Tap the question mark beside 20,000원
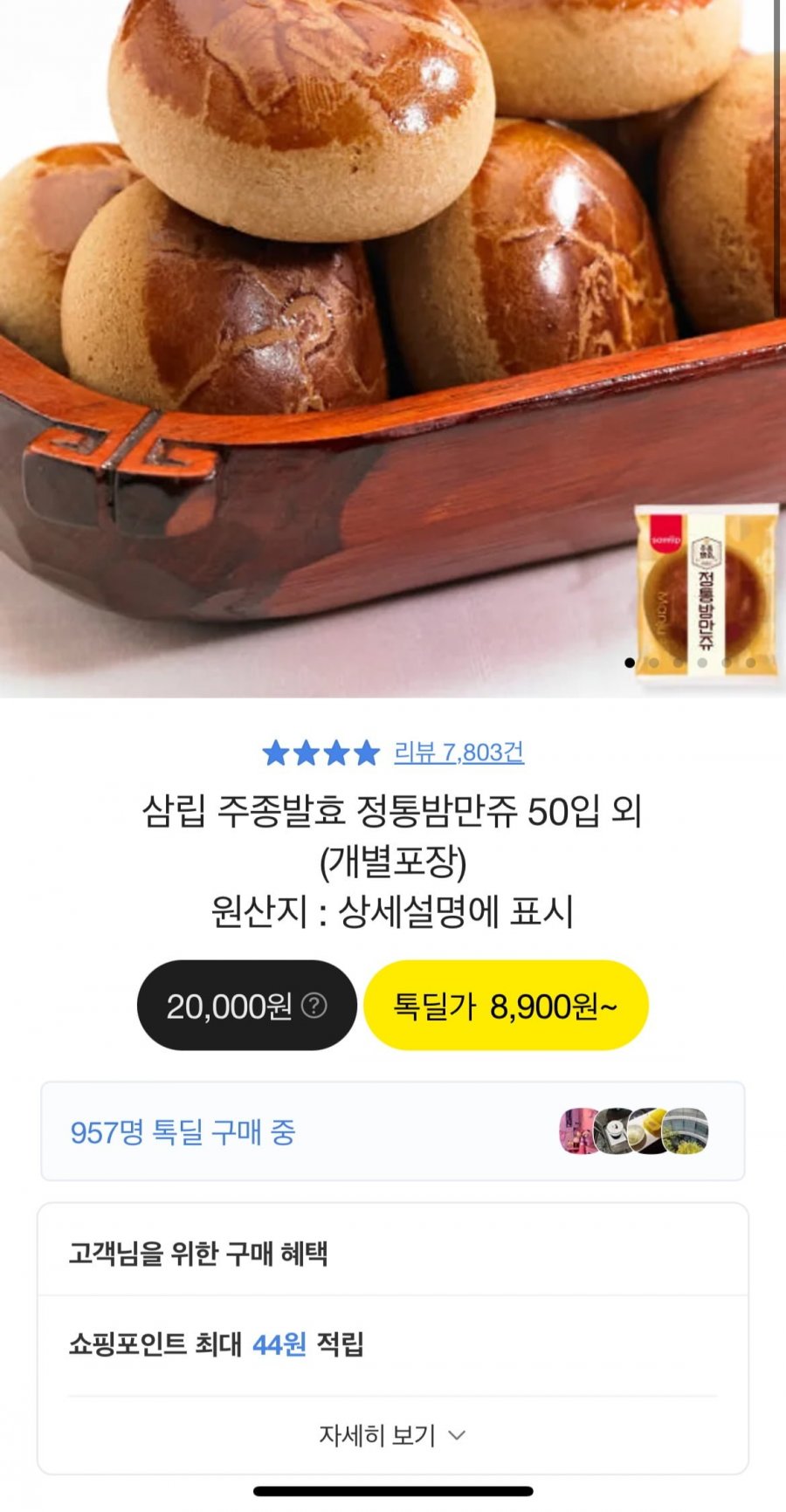This screenshot has width=786, height=1512. point(314,1006)
